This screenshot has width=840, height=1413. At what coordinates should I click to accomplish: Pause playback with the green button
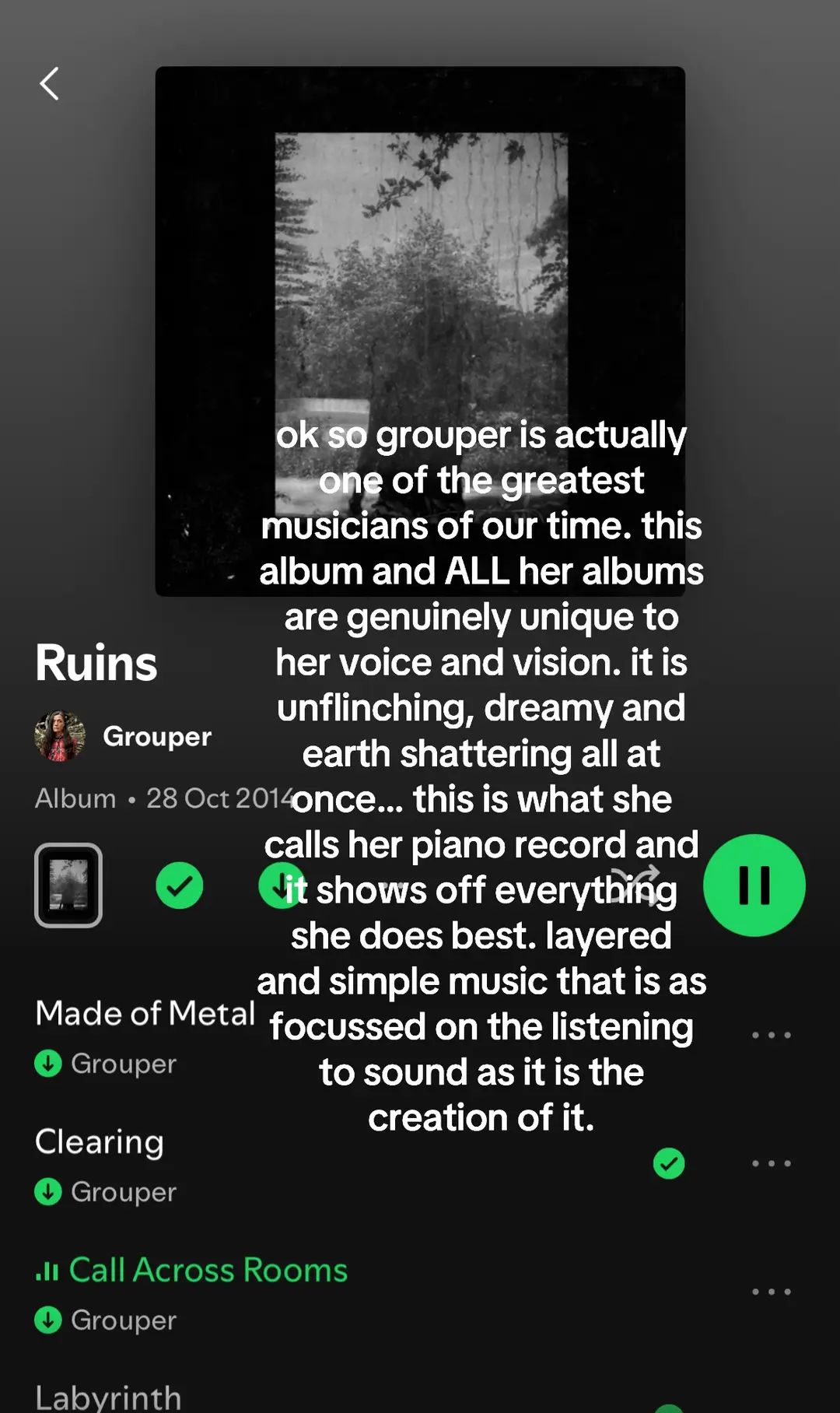(x=754, y=885)
